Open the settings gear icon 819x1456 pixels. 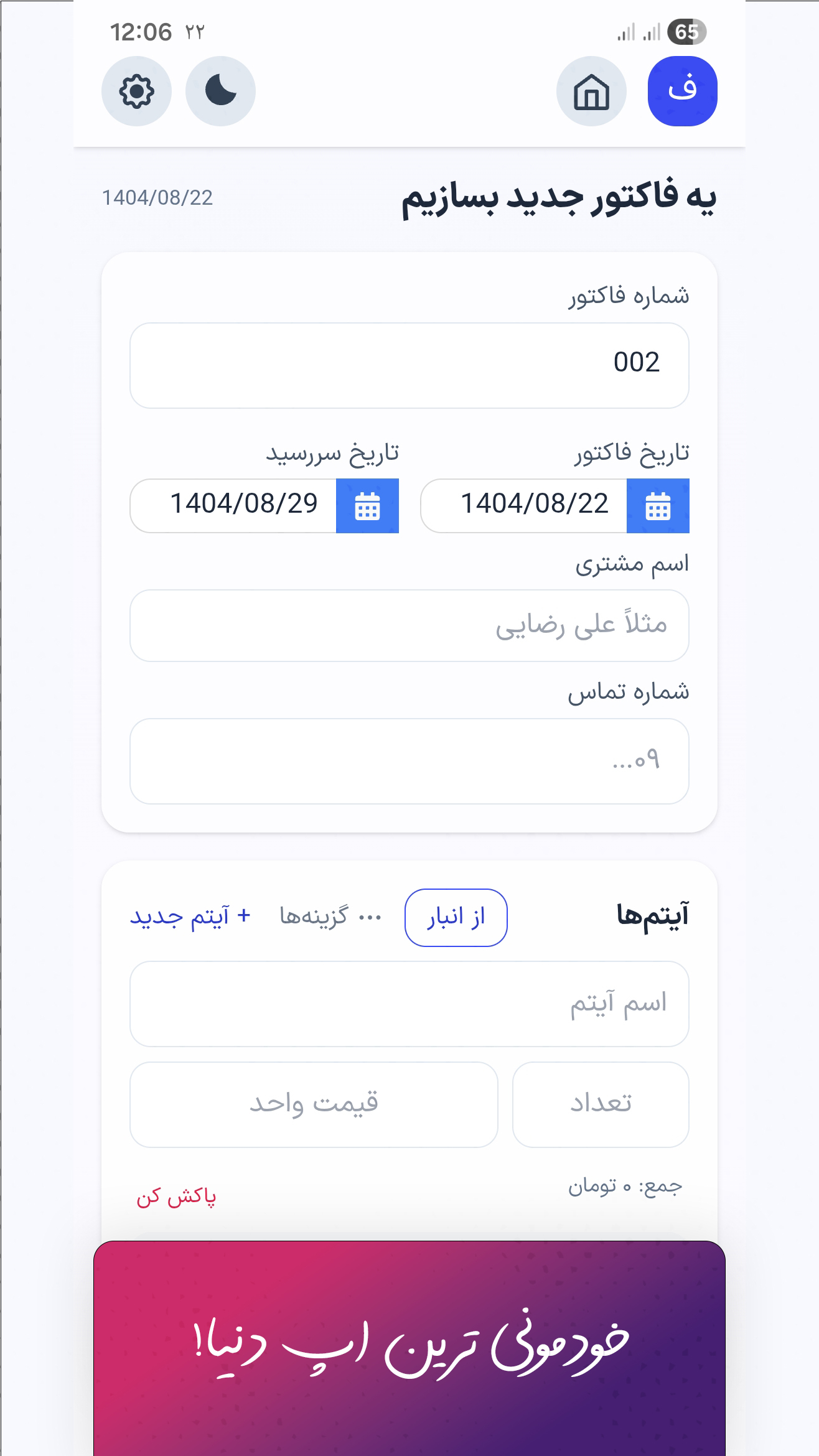(136, 91)
